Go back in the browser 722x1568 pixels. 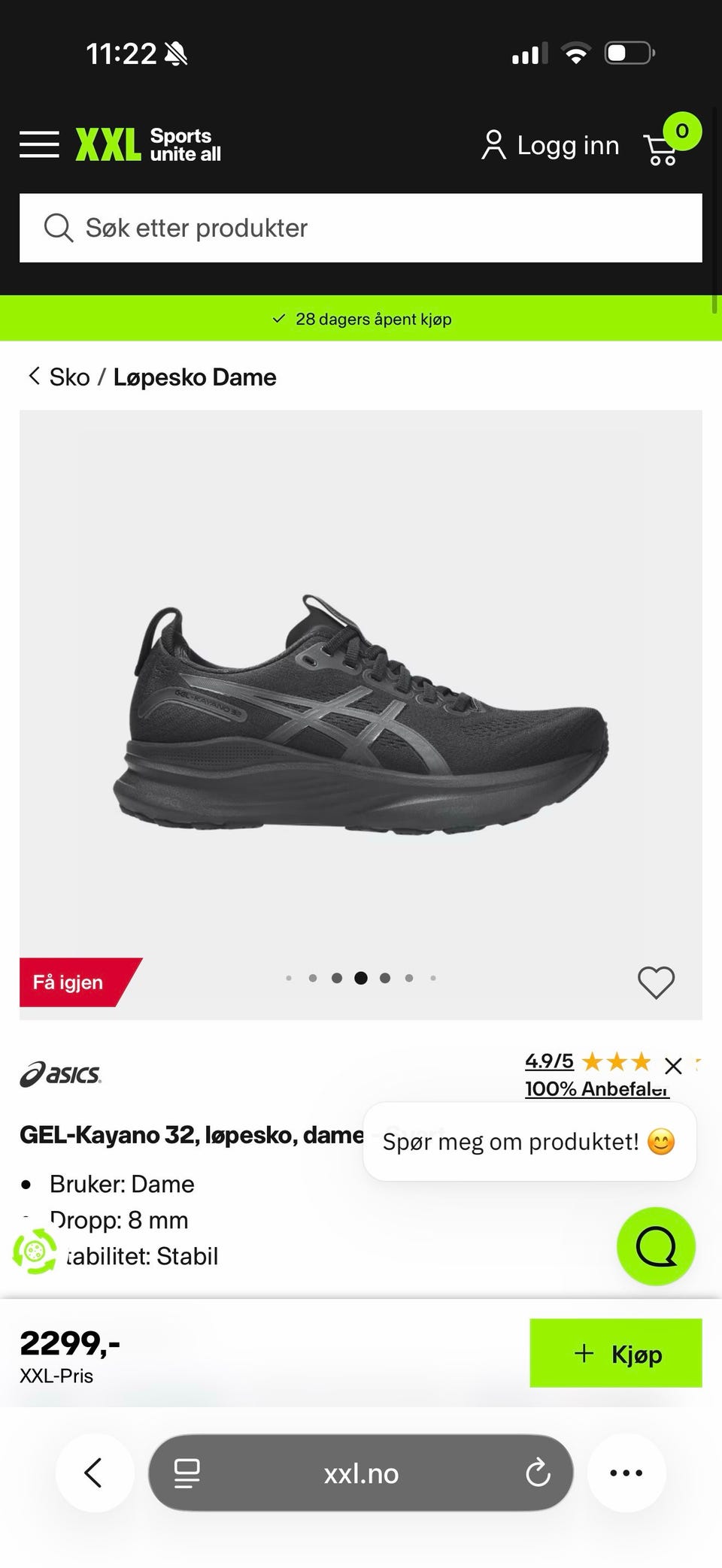click(x=95, y=1473)
